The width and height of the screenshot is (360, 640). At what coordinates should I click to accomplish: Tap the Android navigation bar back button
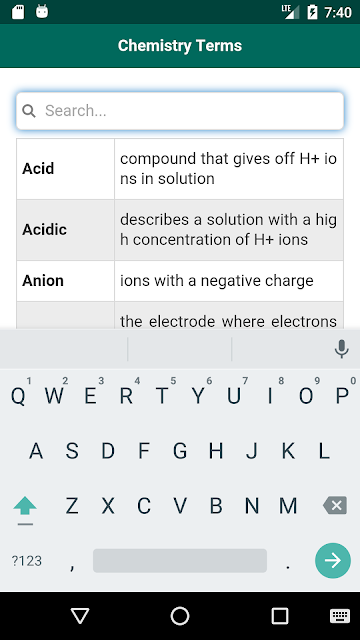[x=80, y=616]
